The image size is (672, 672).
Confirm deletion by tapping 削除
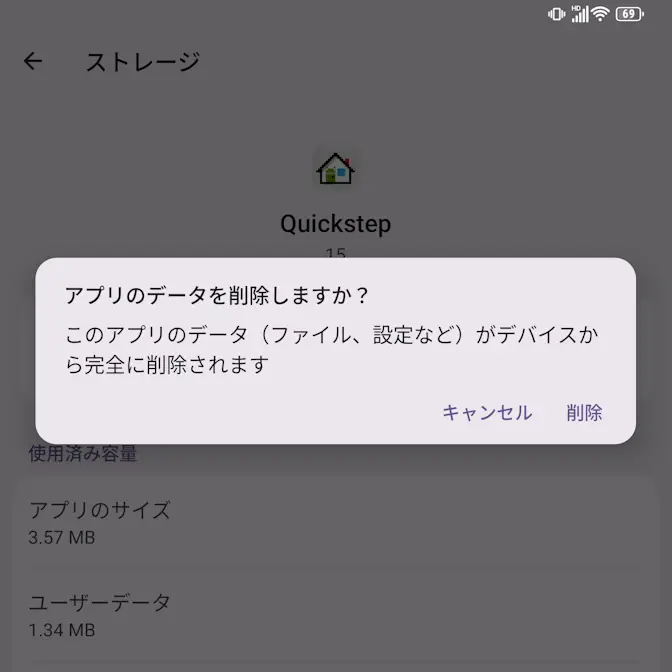coord(584,412)
